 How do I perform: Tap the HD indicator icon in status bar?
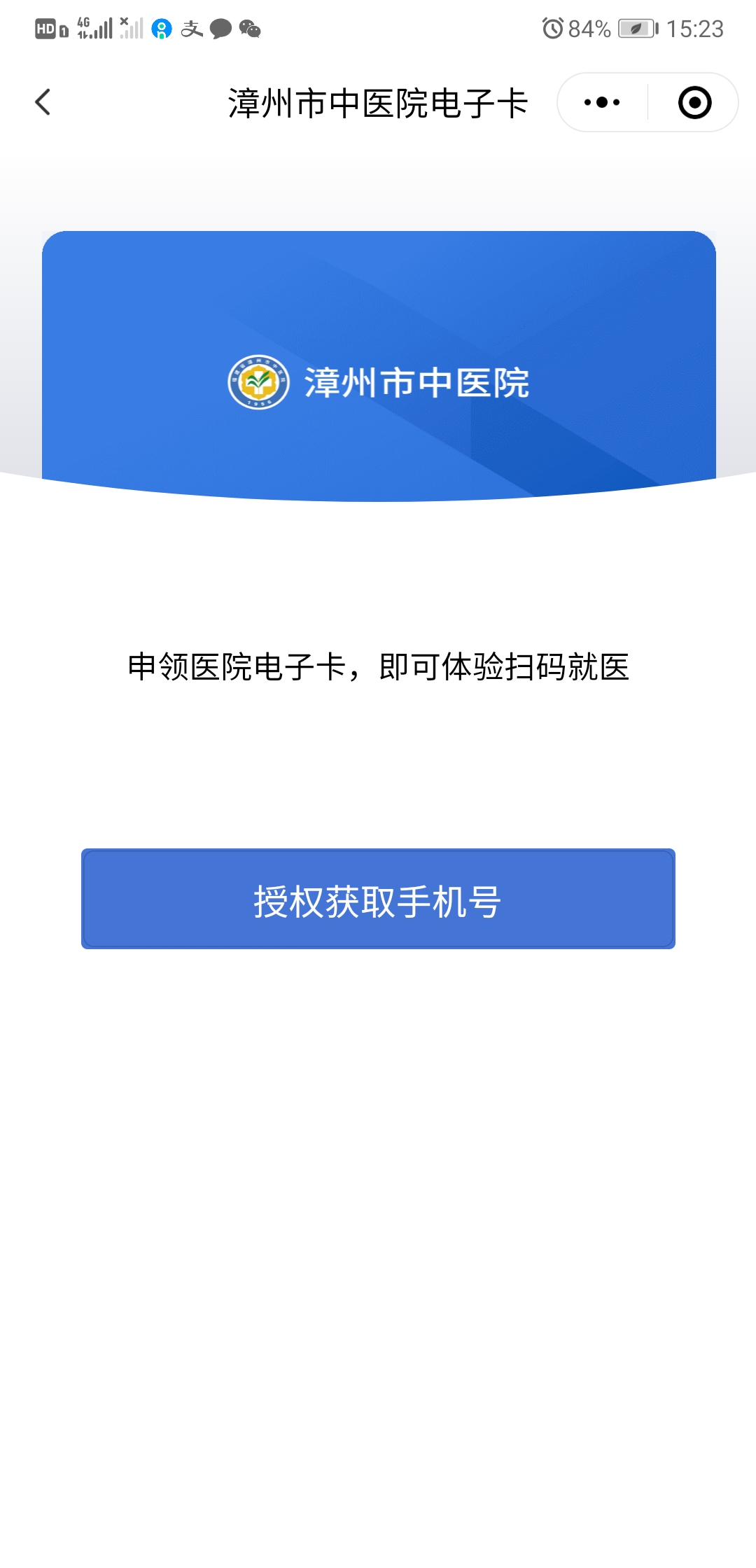[45, 27]
